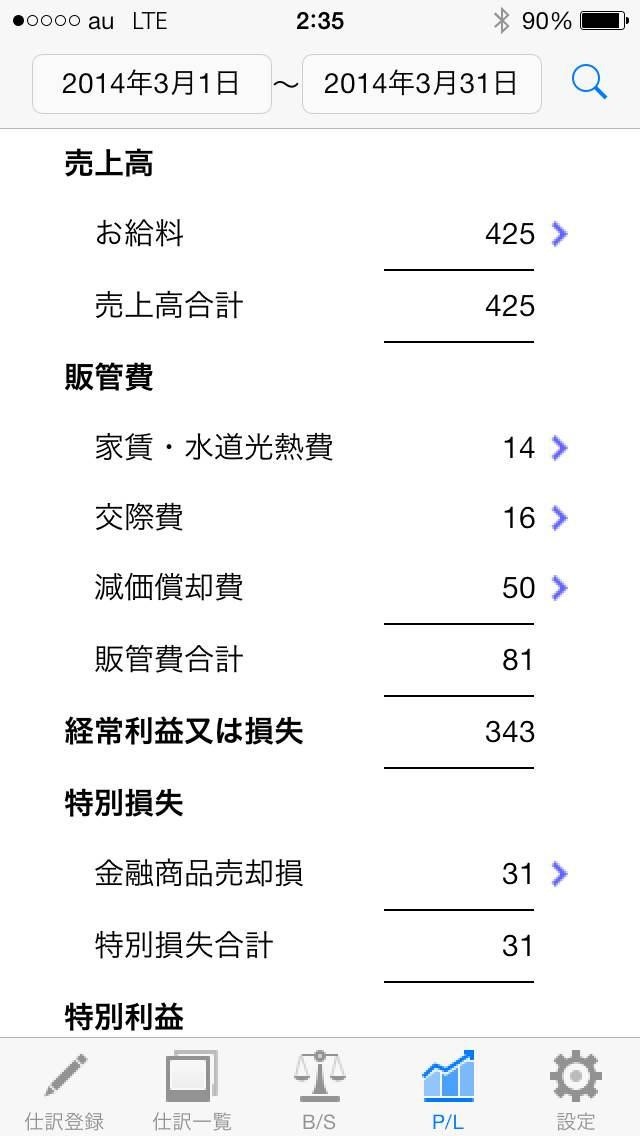
Task: Open the end date field 2014年3月31日
Action: click(x=421, y=84)
